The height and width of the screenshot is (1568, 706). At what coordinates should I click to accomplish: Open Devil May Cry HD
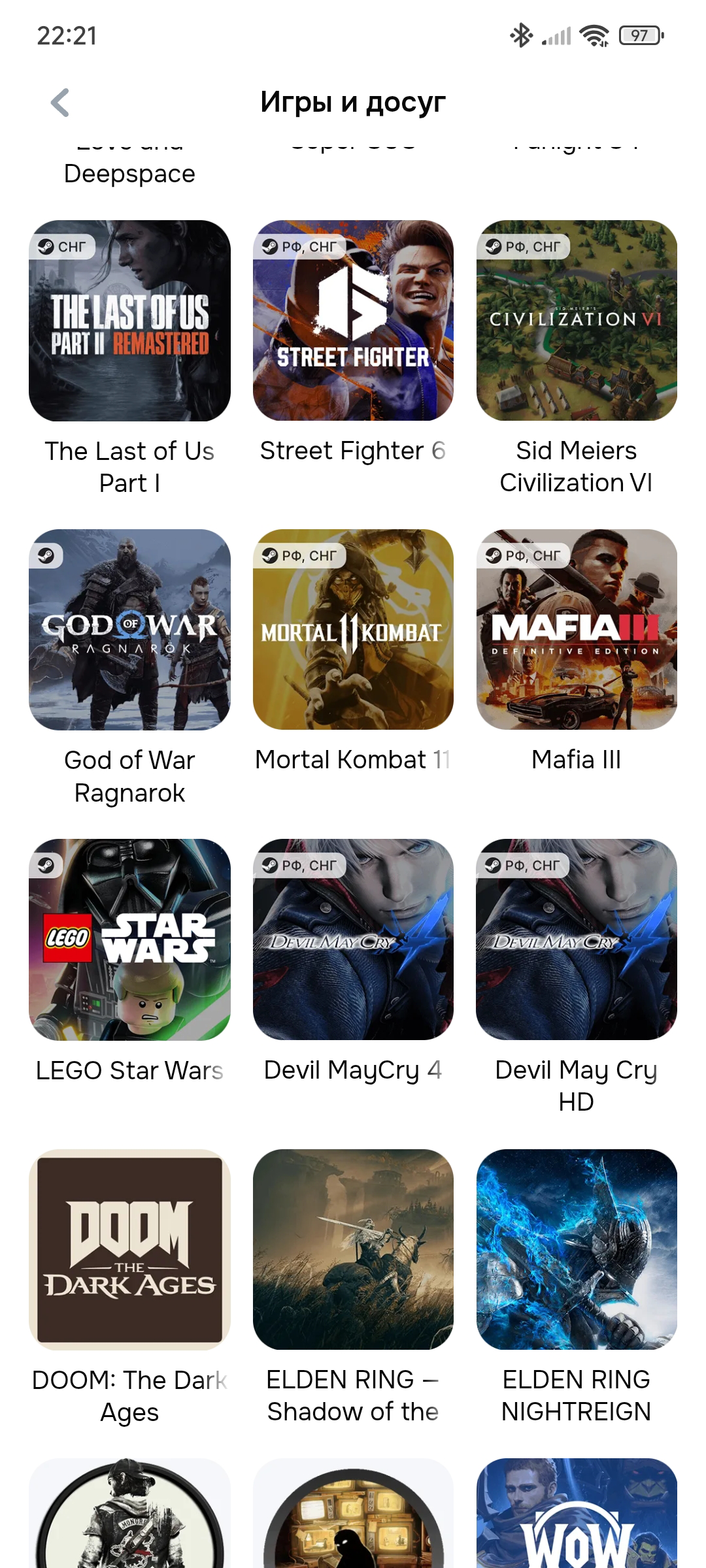pyautogui.click(x=577, y=939)
